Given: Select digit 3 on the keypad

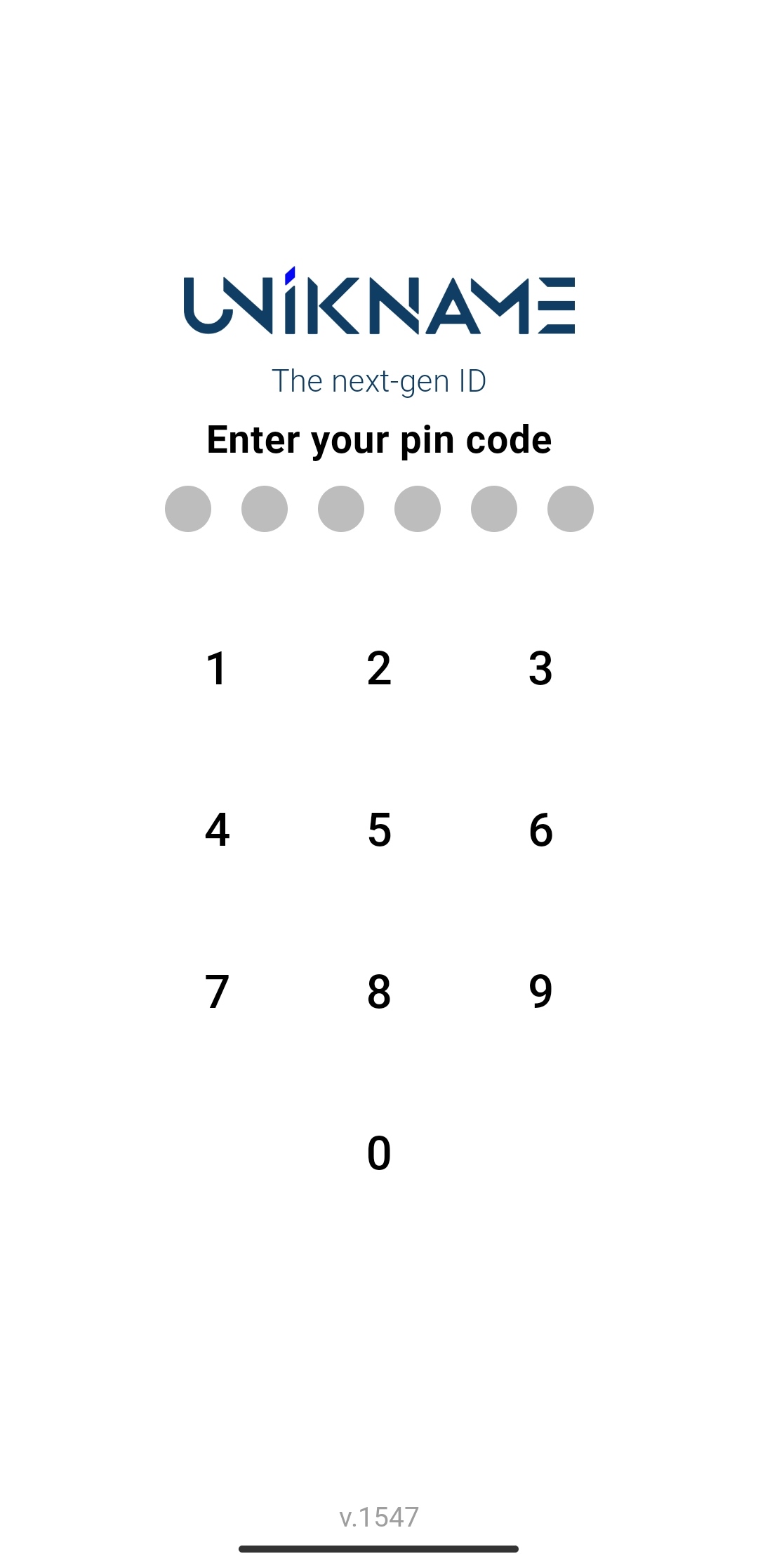Looking at the screenshot, I should (x=540, y=667).
